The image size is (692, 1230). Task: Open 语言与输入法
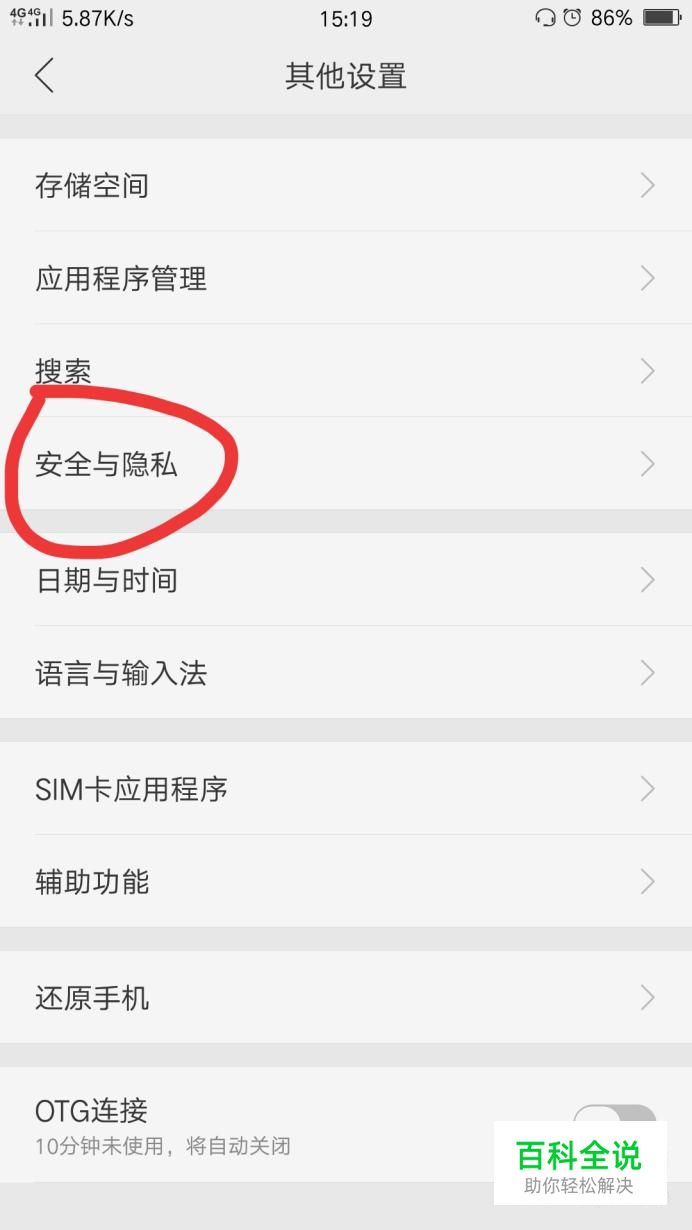coord(345,673)
